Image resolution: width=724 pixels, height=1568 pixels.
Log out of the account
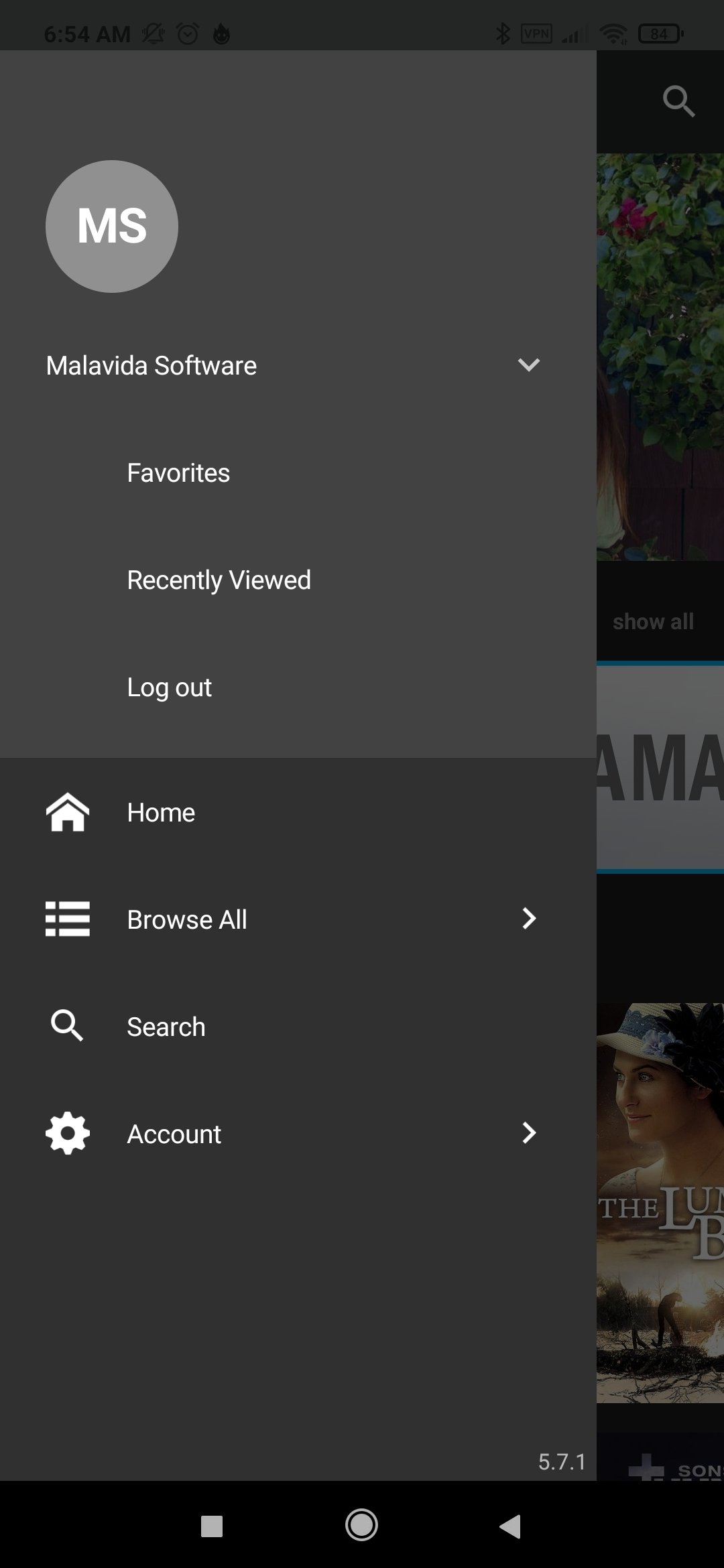point(298,688)
